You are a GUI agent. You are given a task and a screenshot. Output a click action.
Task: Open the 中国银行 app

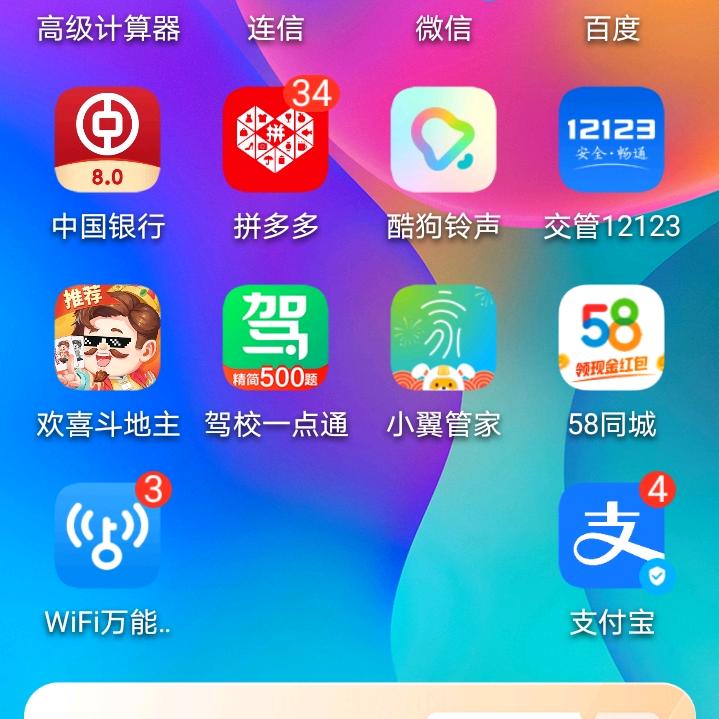(107, 139)
